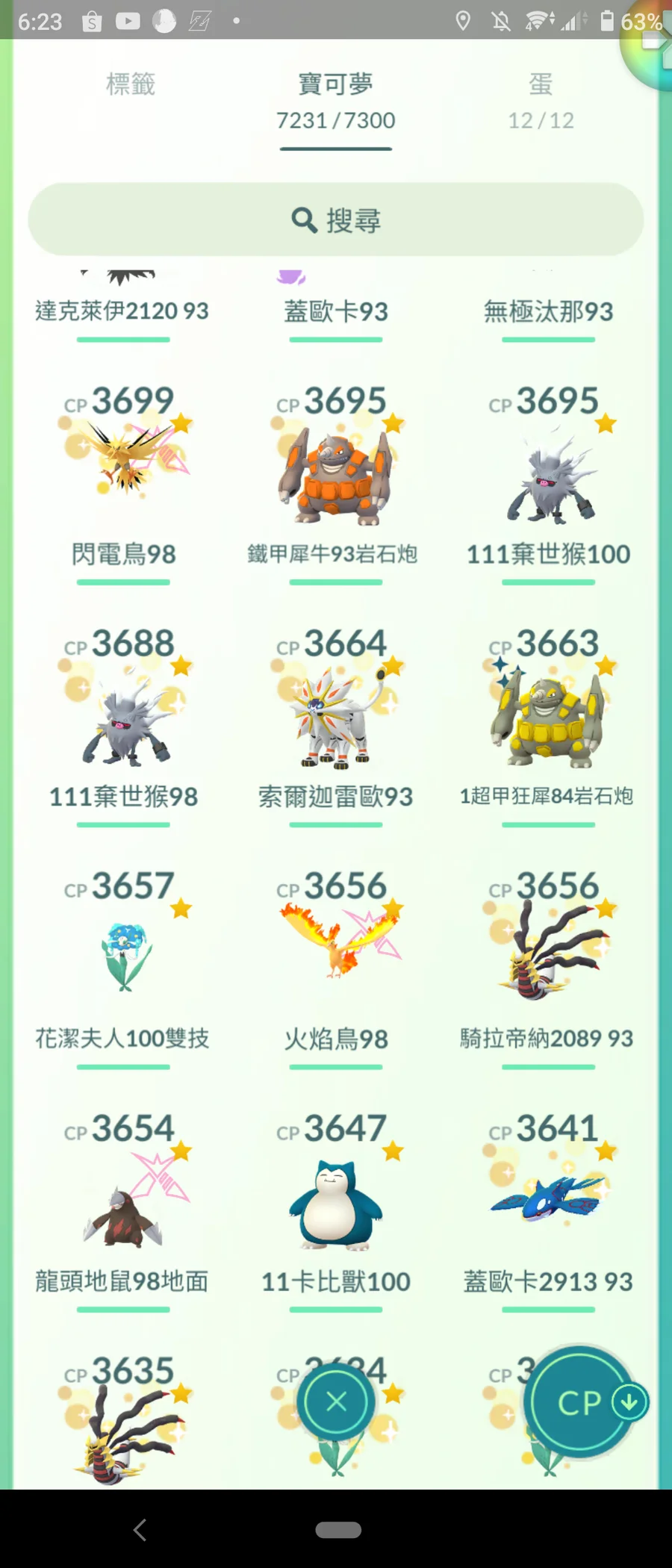The width and height of the screenshot is (672, 1568).
Task: Close the Pokémon list with X button
Action: coord(336,1402)
